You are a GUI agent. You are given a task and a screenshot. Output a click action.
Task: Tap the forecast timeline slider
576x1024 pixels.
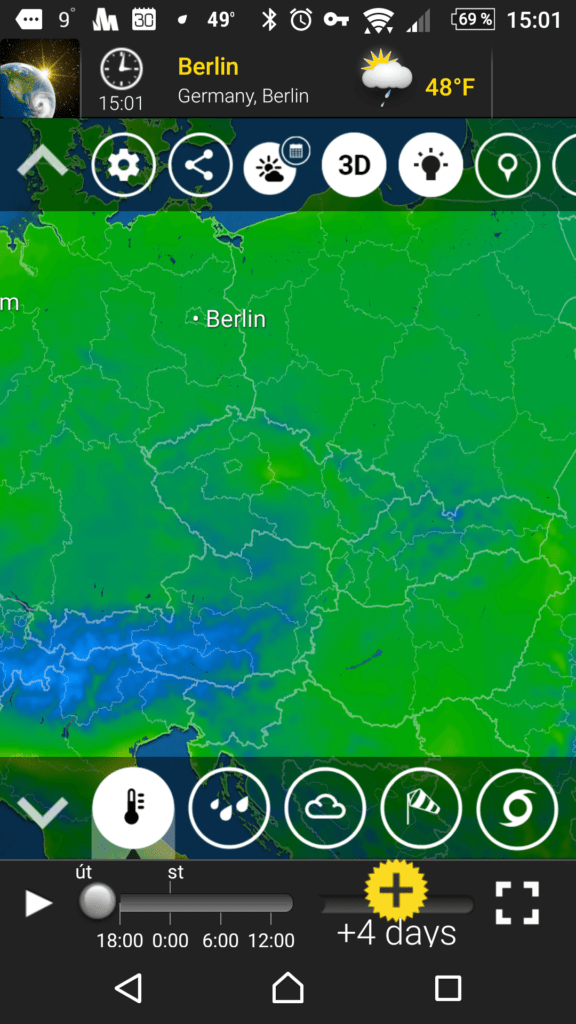click(x=186, y=903)
